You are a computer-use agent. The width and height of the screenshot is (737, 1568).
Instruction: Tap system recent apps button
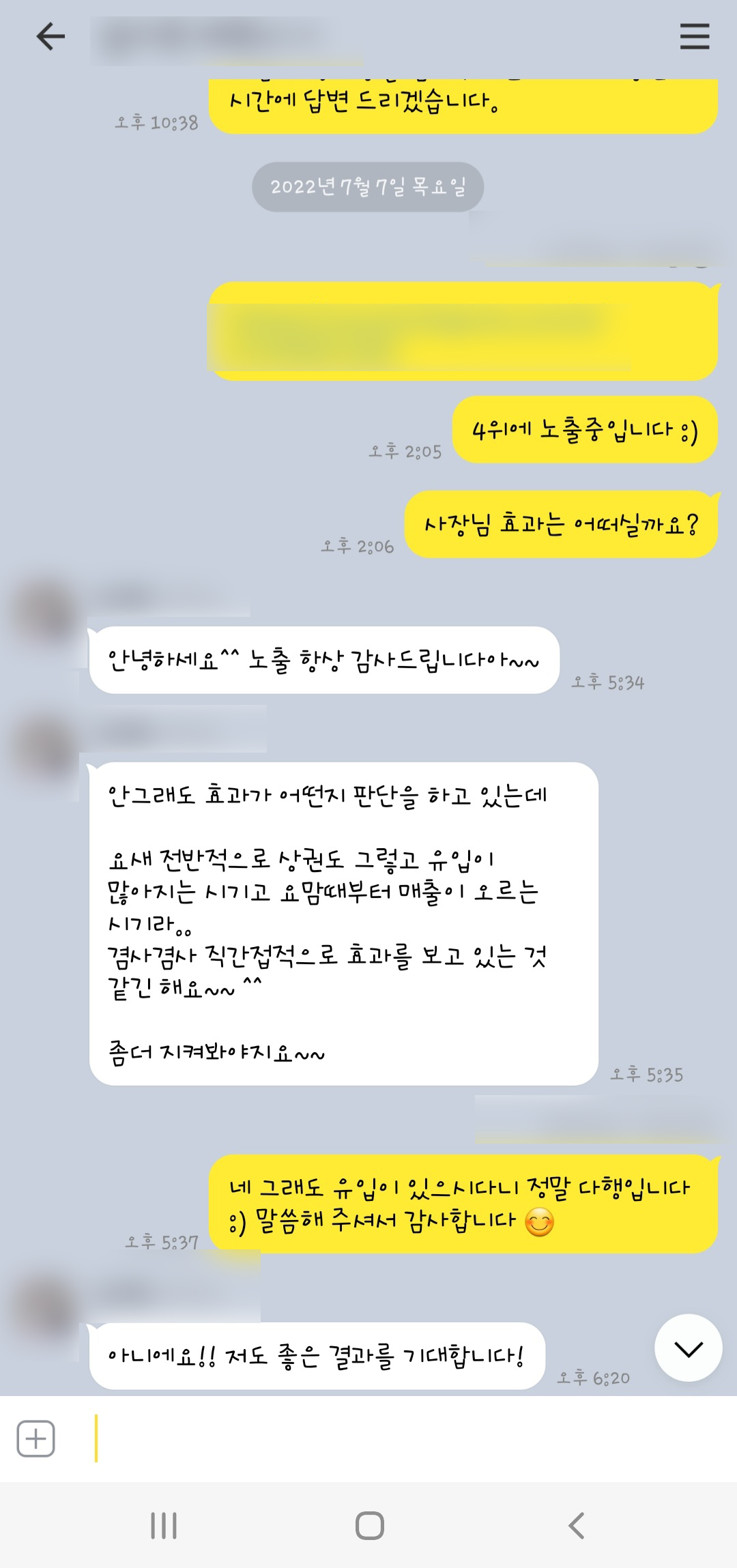(164, 1526)
